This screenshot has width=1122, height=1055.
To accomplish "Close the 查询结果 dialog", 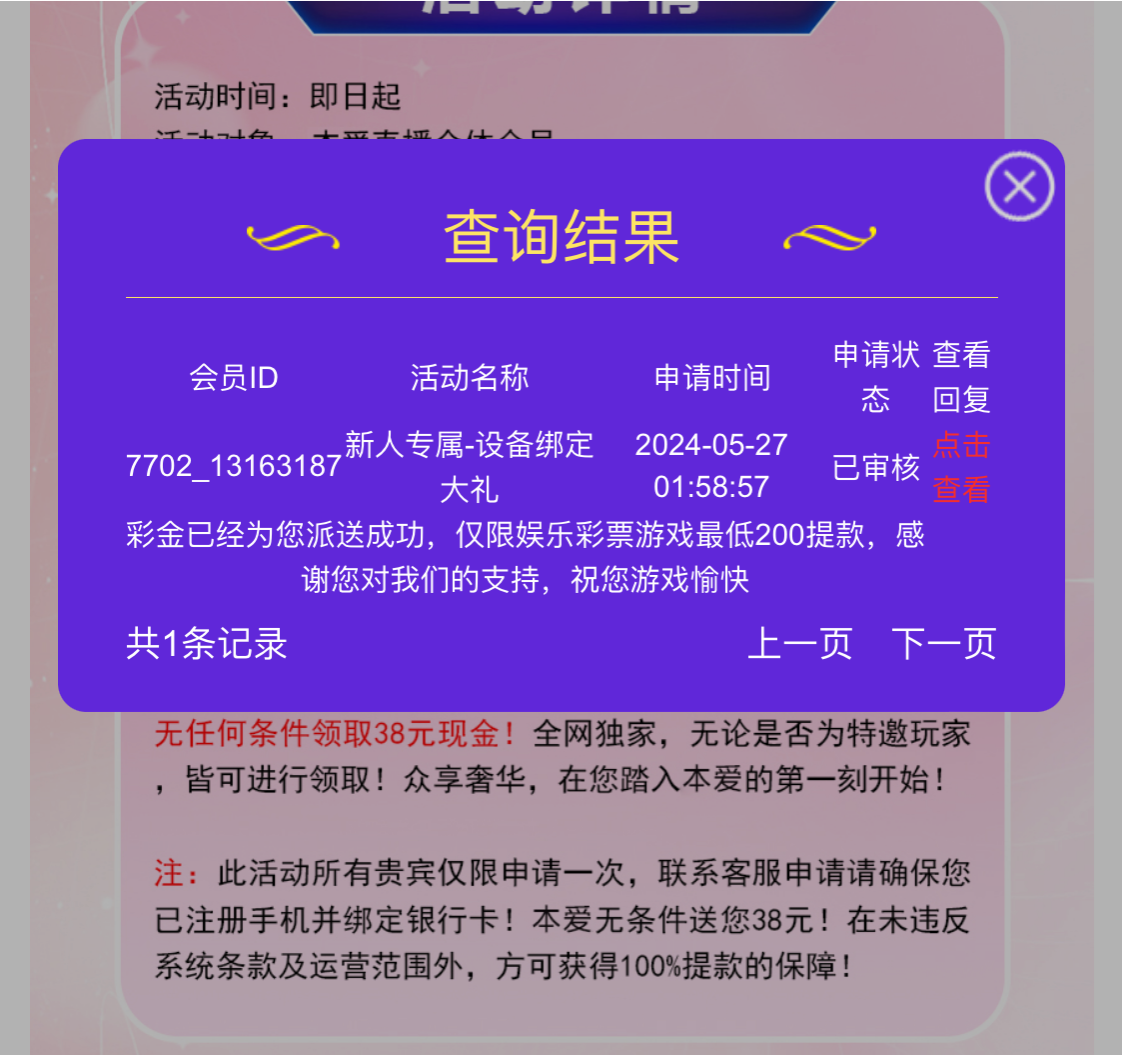I will (x=1019, y=187).
